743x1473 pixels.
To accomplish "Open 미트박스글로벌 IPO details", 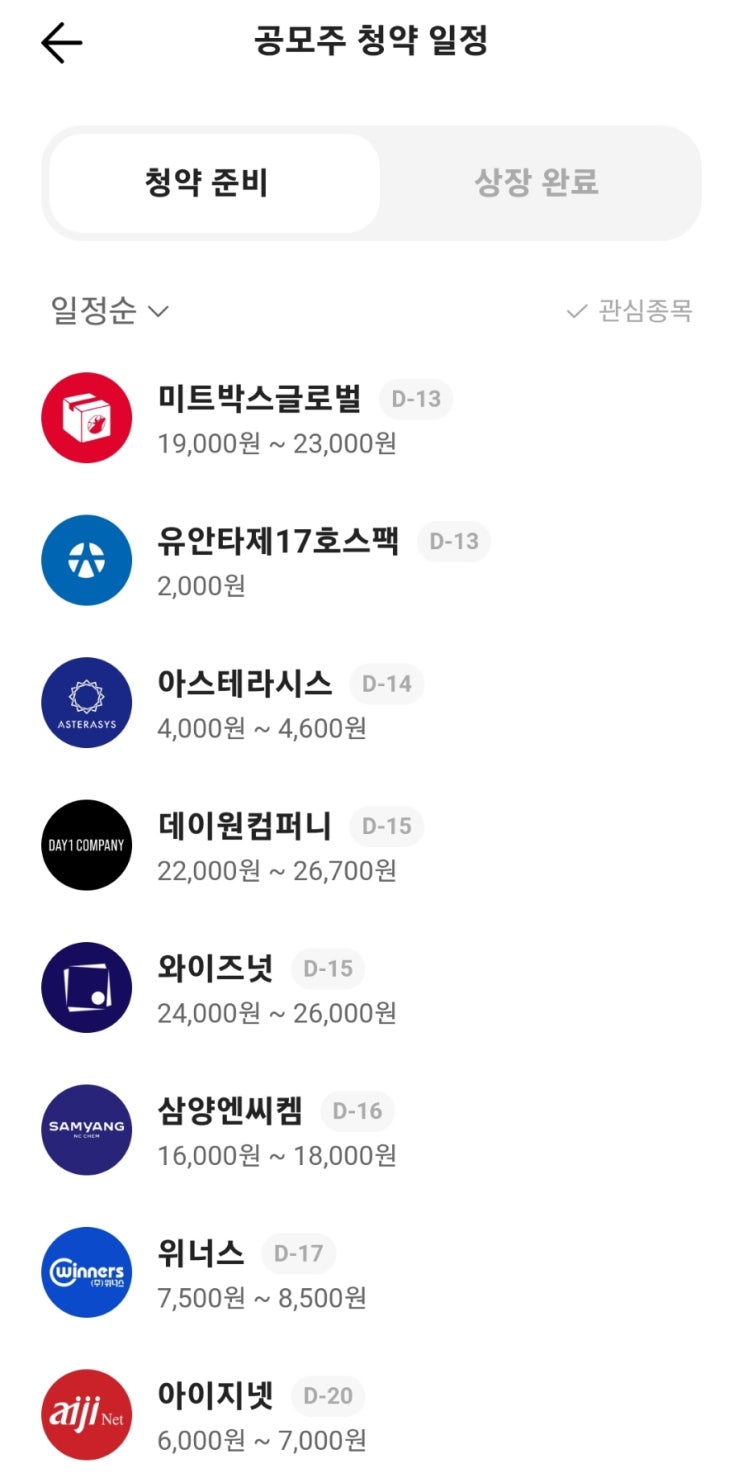I will 371,418.
